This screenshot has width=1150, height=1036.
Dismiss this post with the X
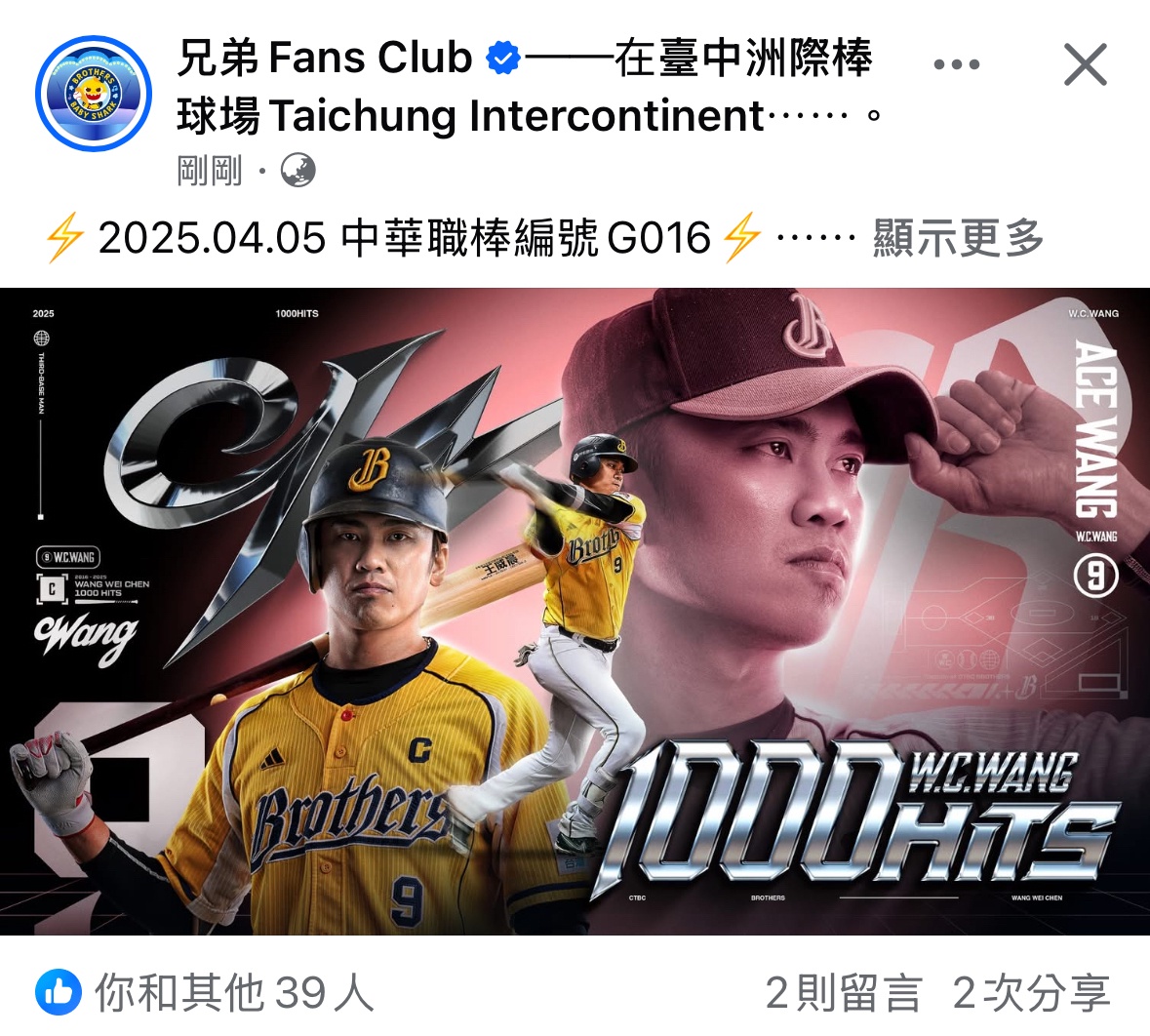tap(1085, 65)
